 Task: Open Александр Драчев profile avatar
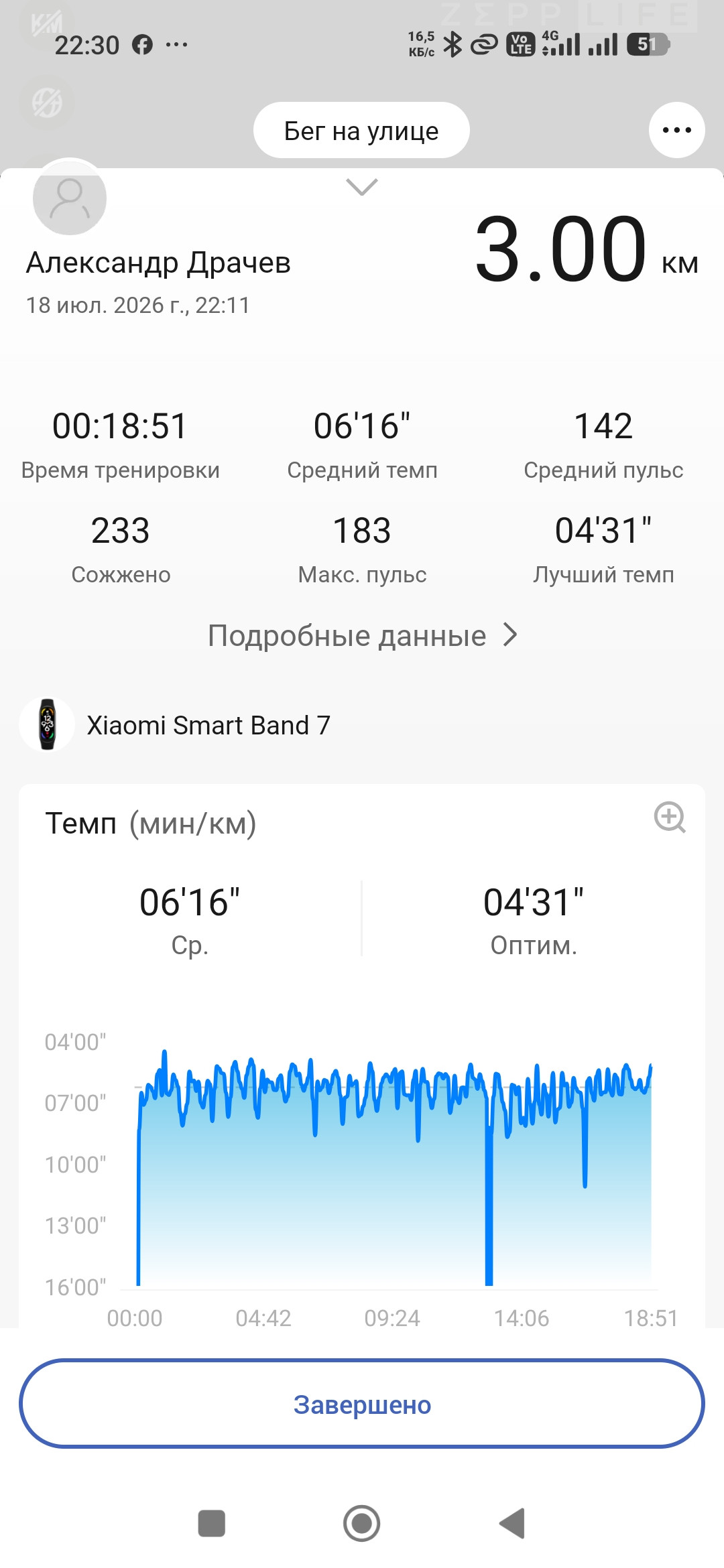coord(70,197)
